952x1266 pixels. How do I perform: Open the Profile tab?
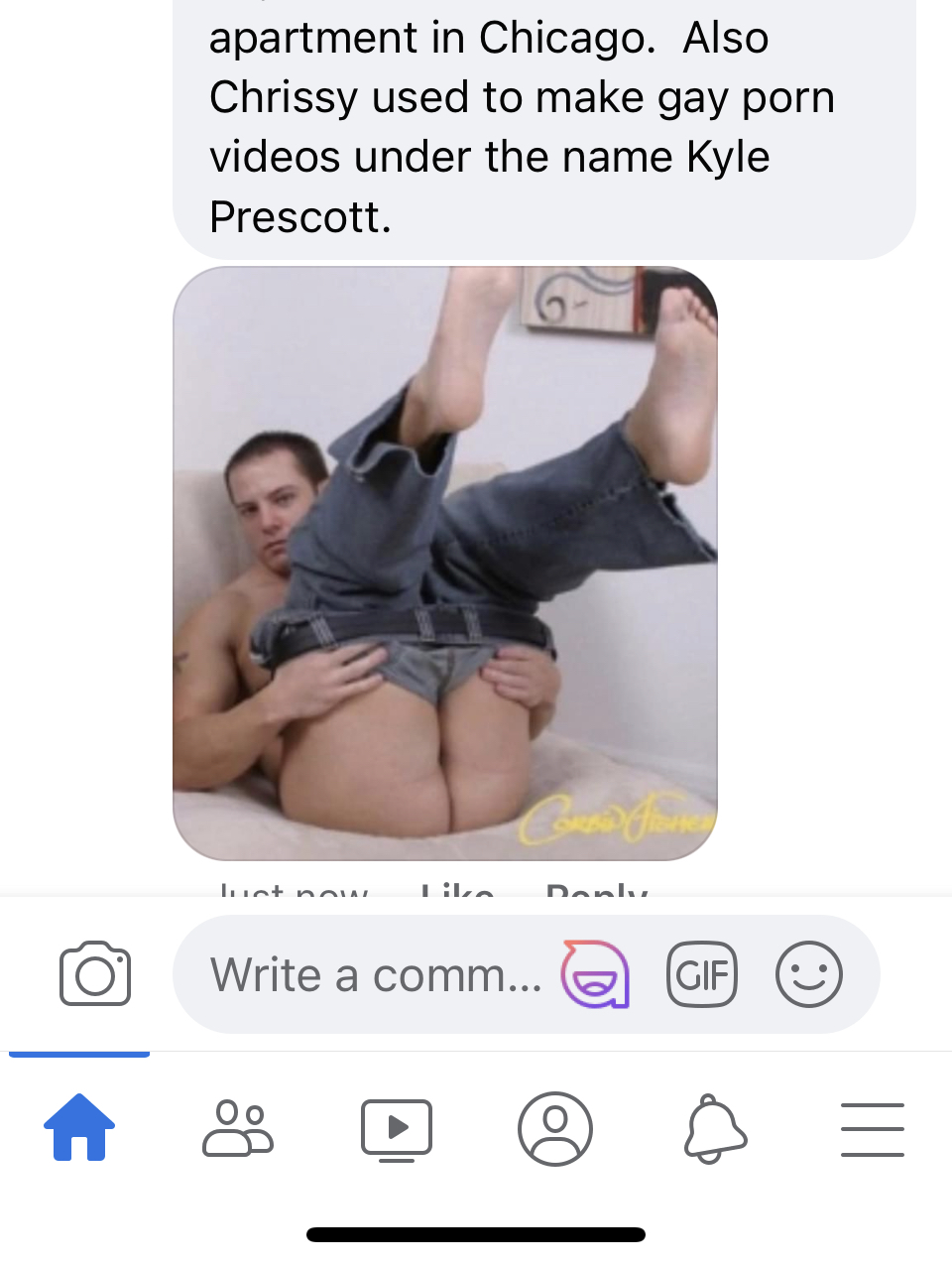(554, 1128)
